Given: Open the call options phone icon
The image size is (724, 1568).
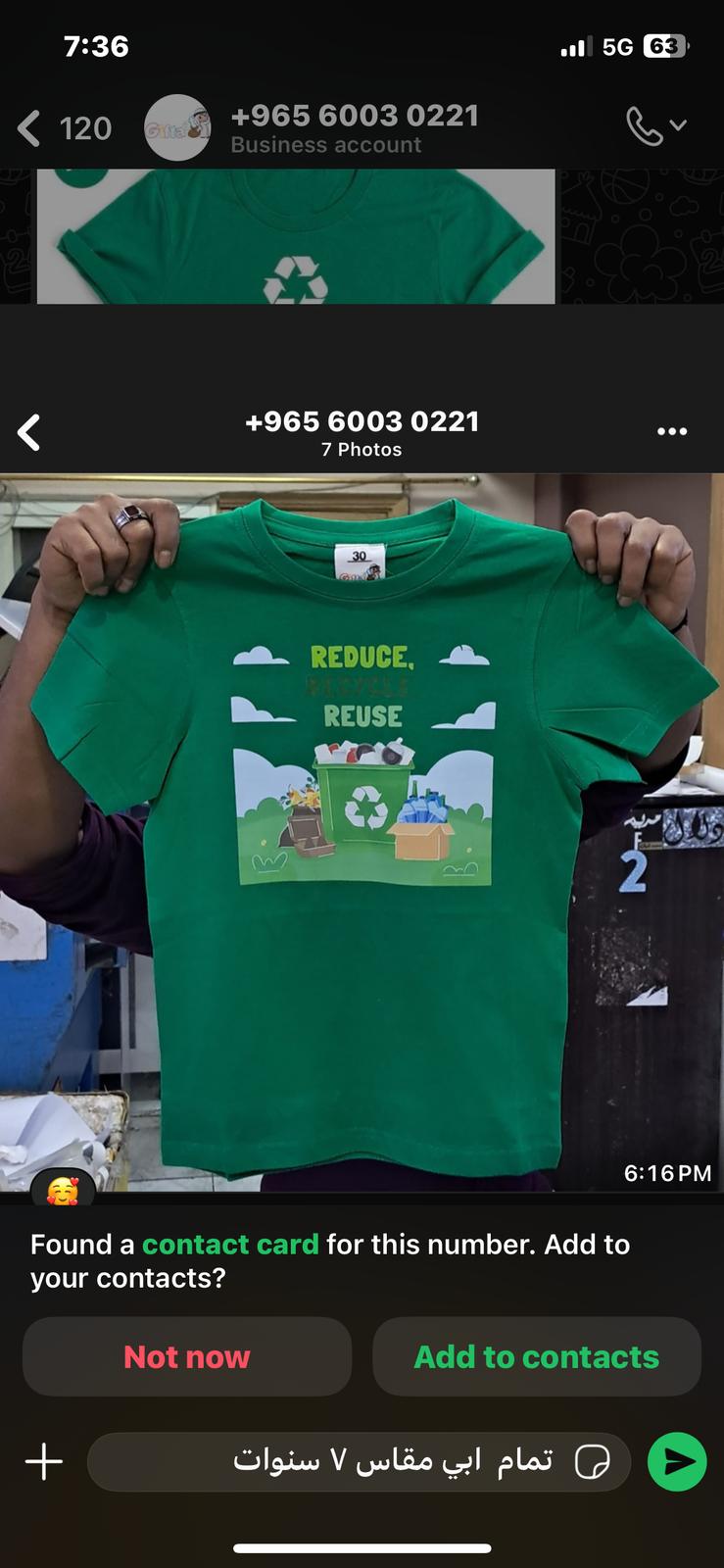Looking at the screenshot, I should [x=656, y=126].
